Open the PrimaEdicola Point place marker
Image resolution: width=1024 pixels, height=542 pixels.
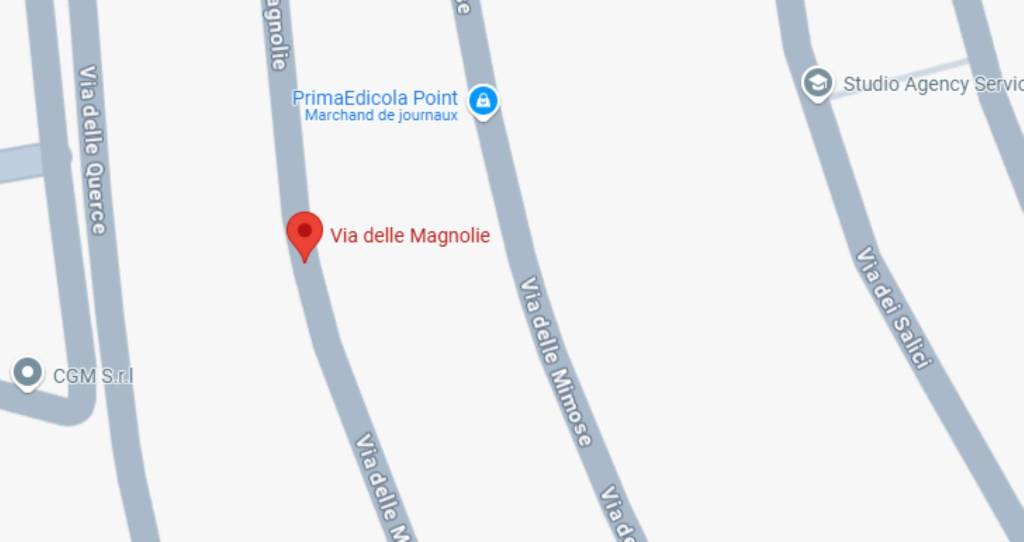pyautogui.click(x=484, y=100)
